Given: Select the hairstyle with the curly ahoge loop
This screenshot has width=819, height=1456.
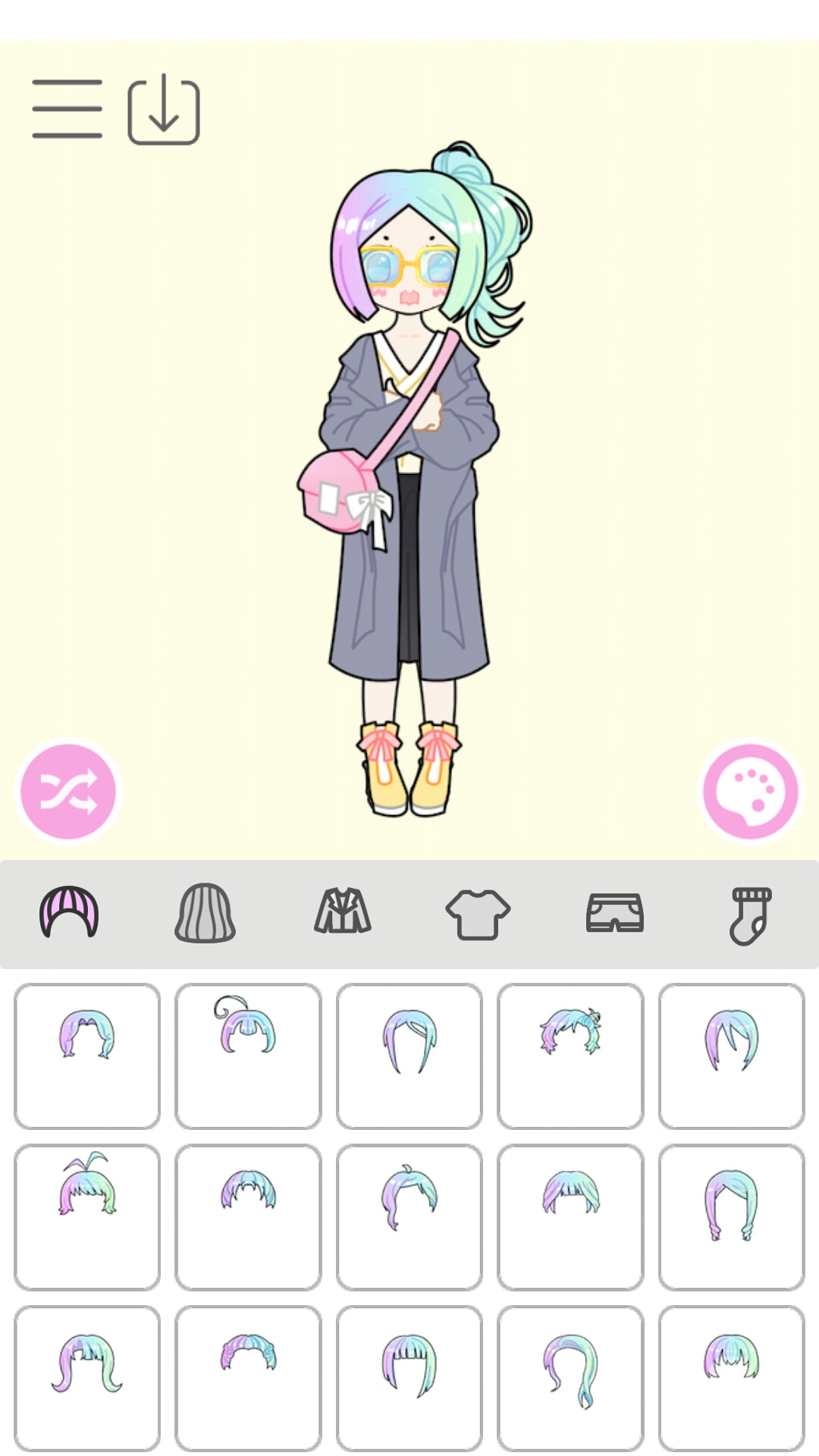Looking at the screenshot, I should [x=248, y=1056].
